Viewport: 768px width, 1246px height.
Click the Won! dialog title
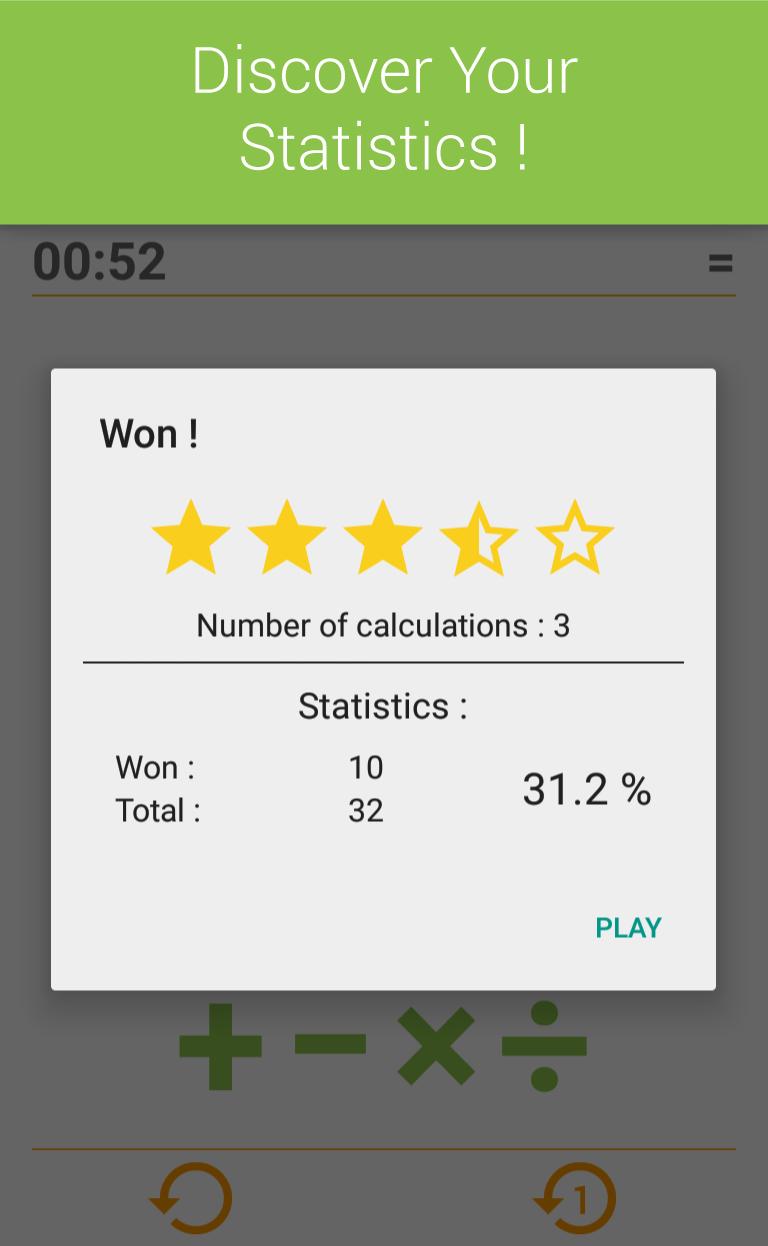click(148, 433)
